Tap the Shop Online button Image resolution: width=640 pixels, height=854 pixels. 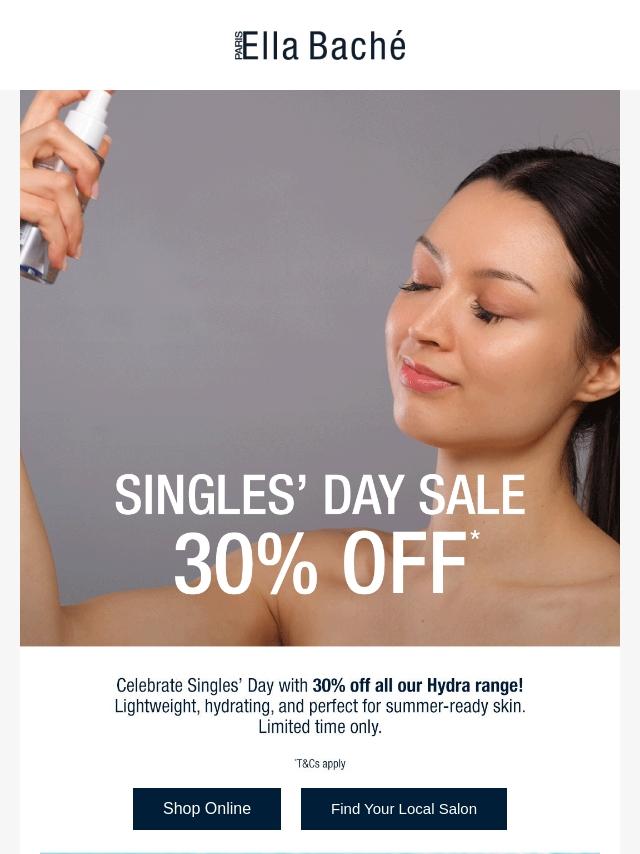click(x=207, y=809)
